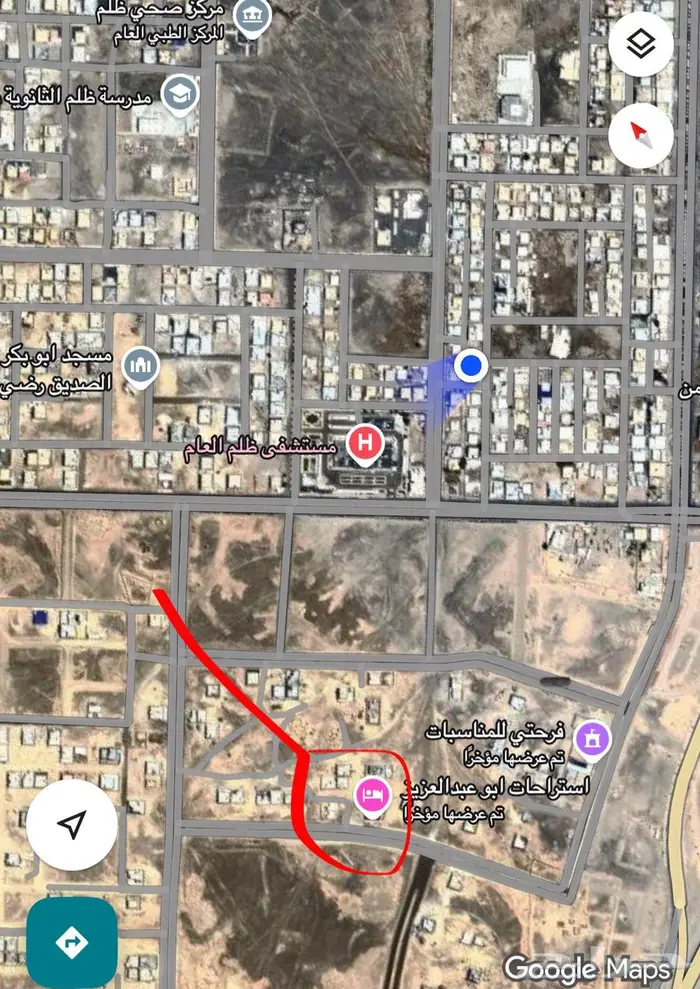Viewport: 700px width, 989px height.
Task: View the مركز صحي ظلم medical center pin
Action: (x=249, y=16)
